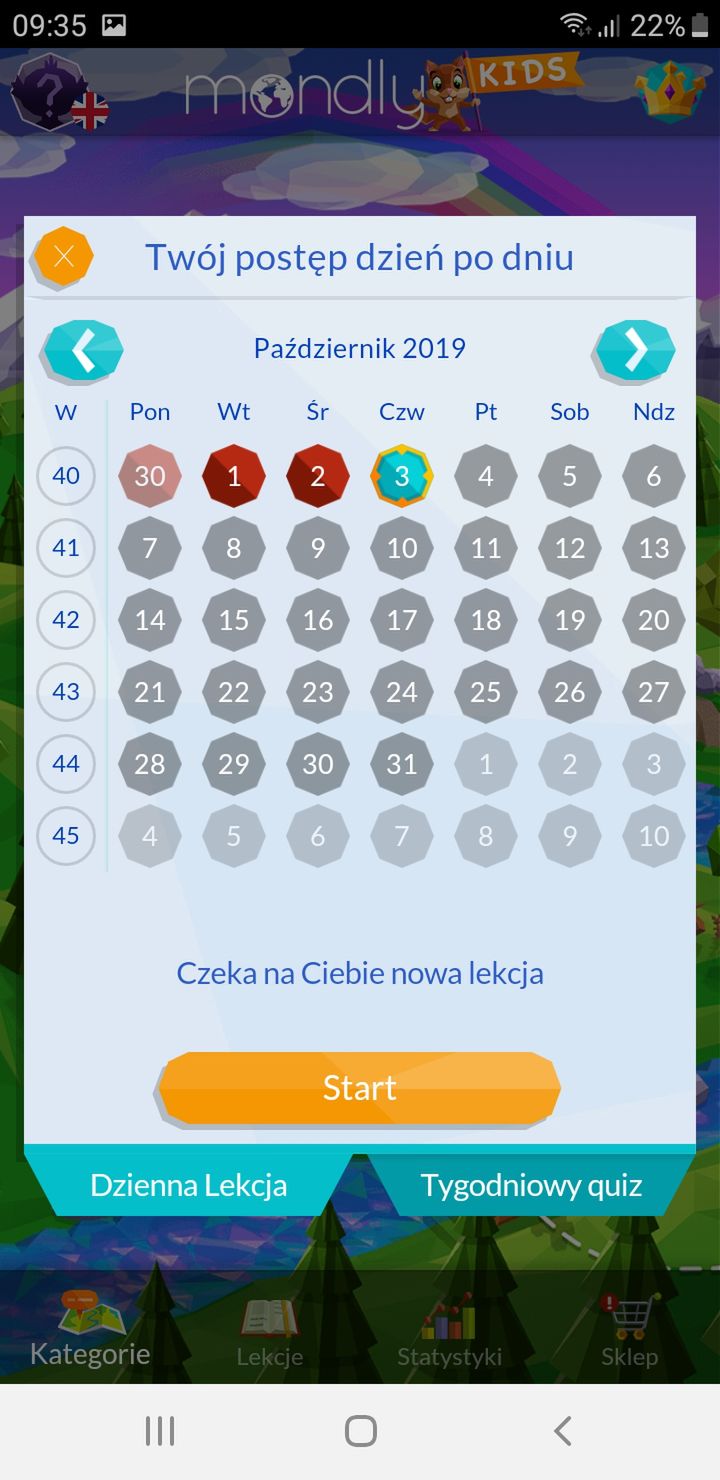Go to the previous month
Image resolution: width=720 pixels, height=1480 pixels.
click(x=83, y=351)
